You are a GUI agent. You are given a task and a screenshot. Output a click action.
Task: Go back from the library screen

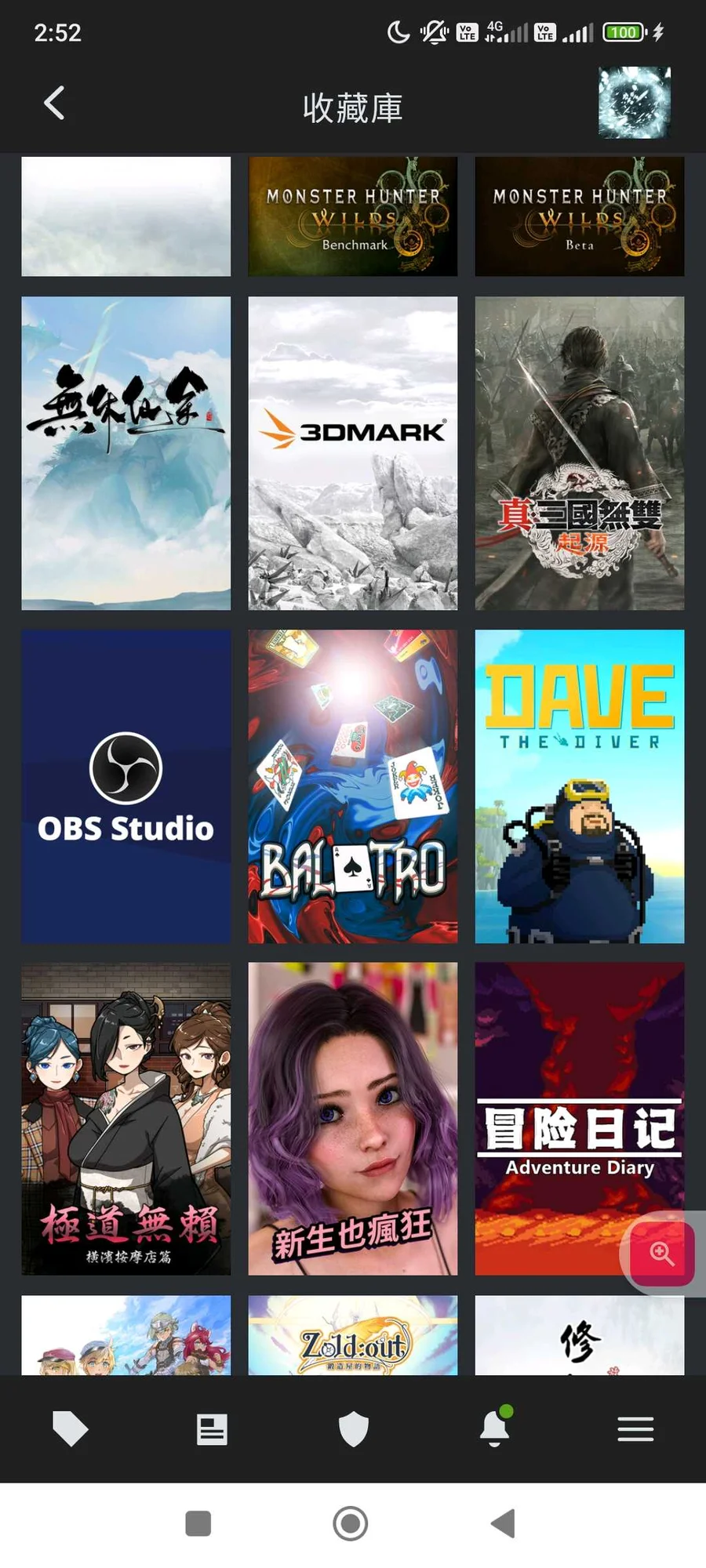click(54, 103)
